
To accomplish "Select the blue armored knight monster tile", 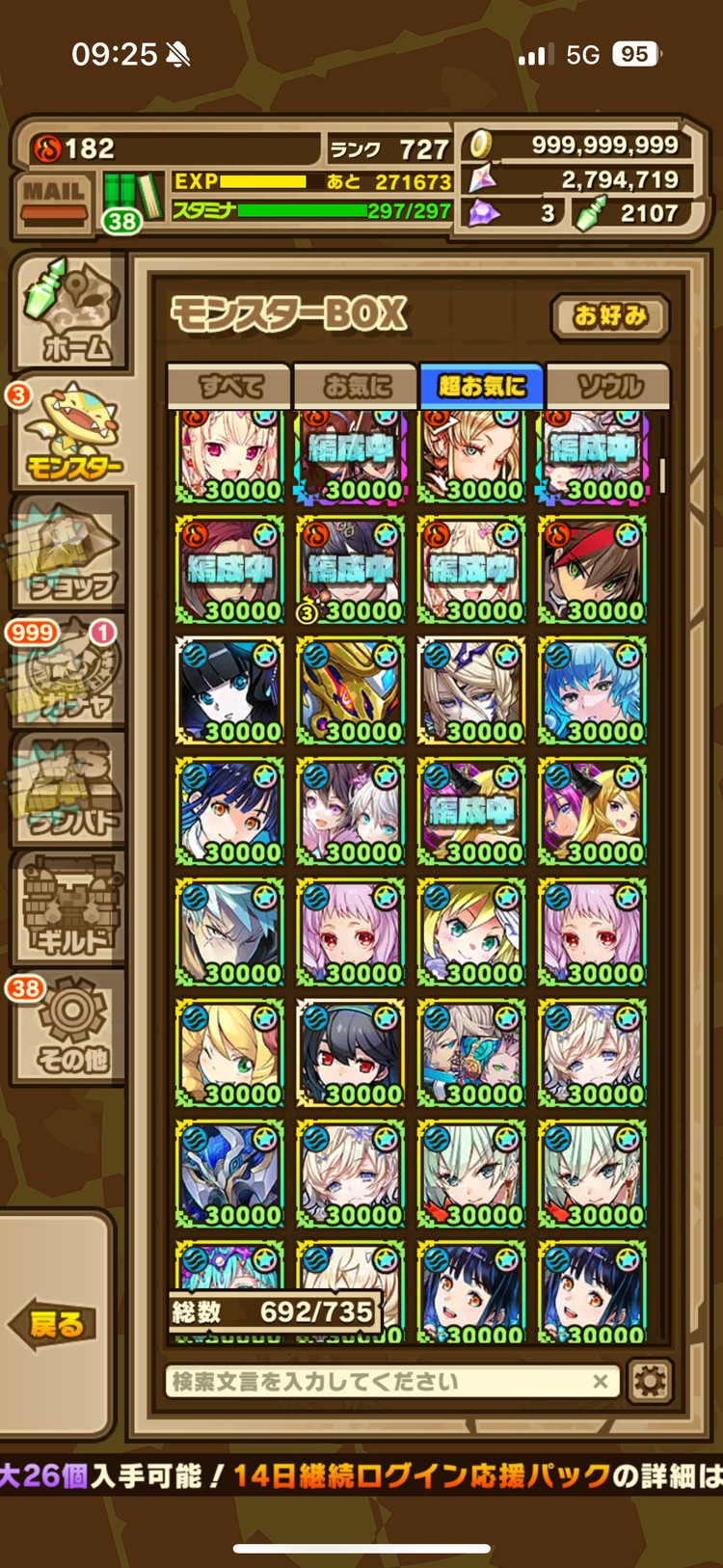I will (229, 1174).
